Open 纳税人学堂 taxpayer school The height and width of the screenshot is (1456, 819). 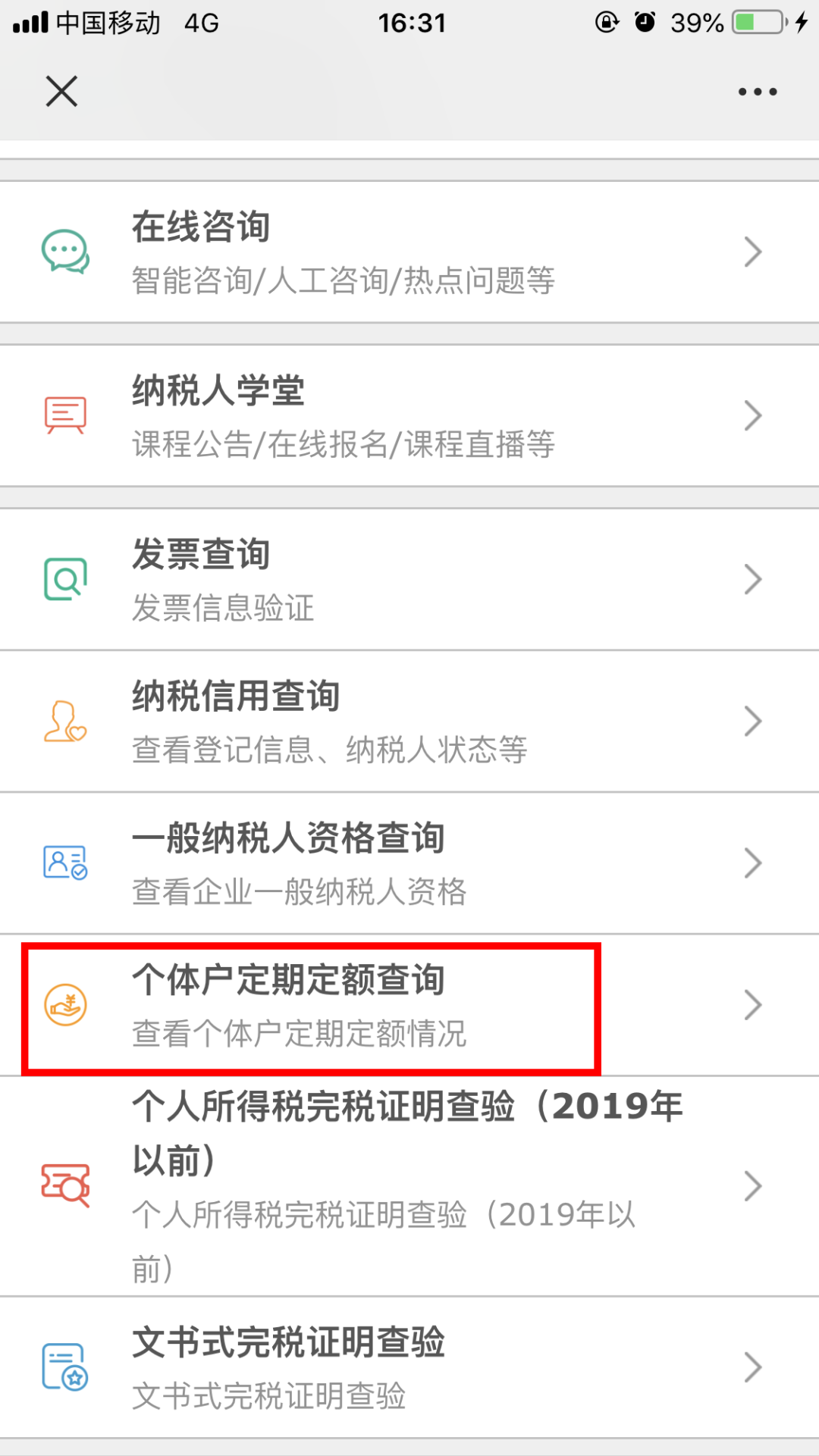click(409, 416)
